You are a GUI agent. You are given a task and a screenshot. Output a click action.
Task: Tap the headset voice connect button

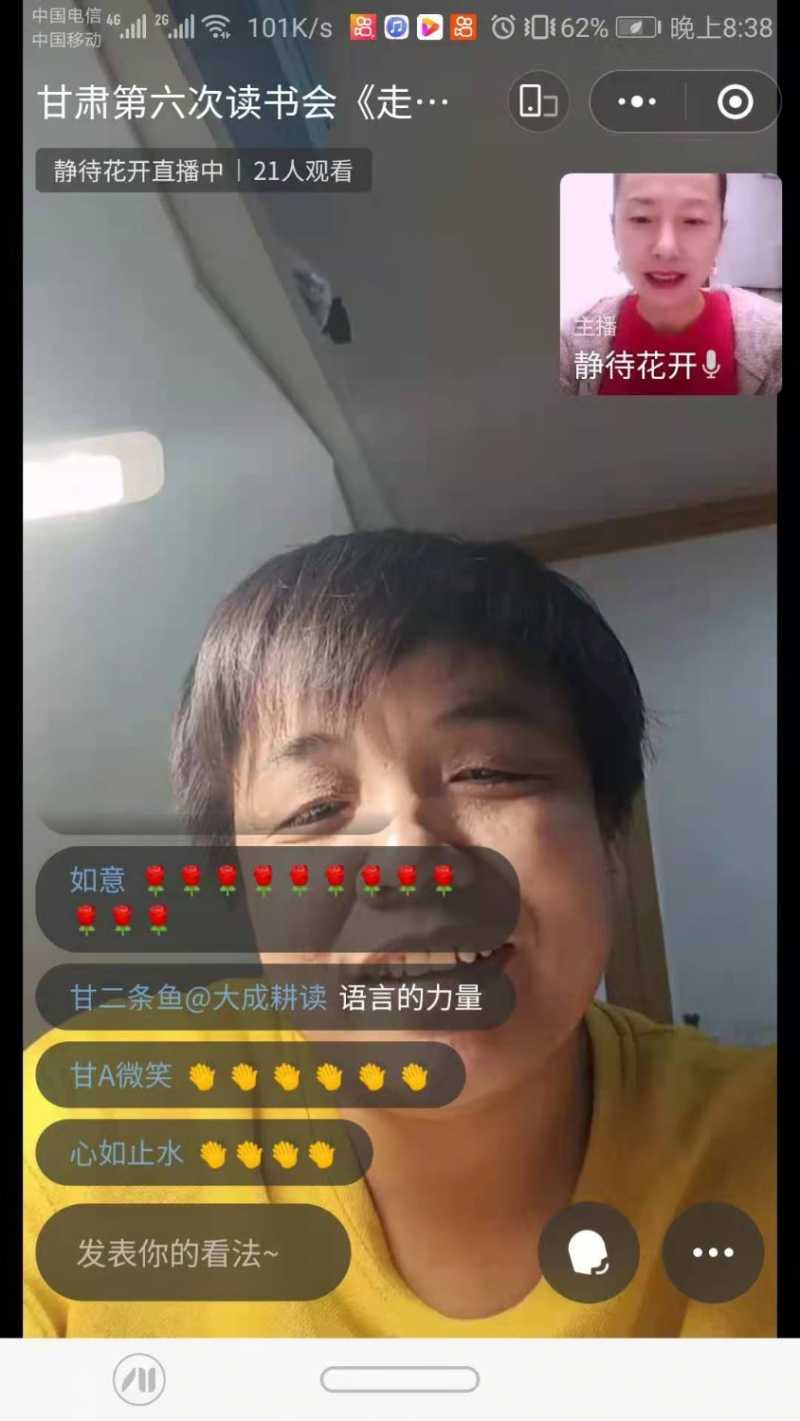pos(588,1252)
